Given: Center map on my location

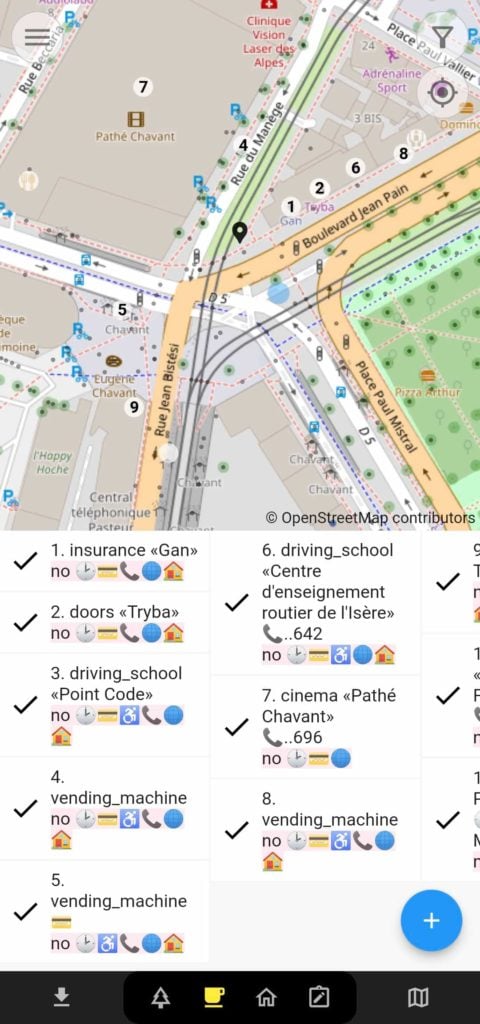Looking at the screenshot, I should pyautogui.click(x=442, y=92).
